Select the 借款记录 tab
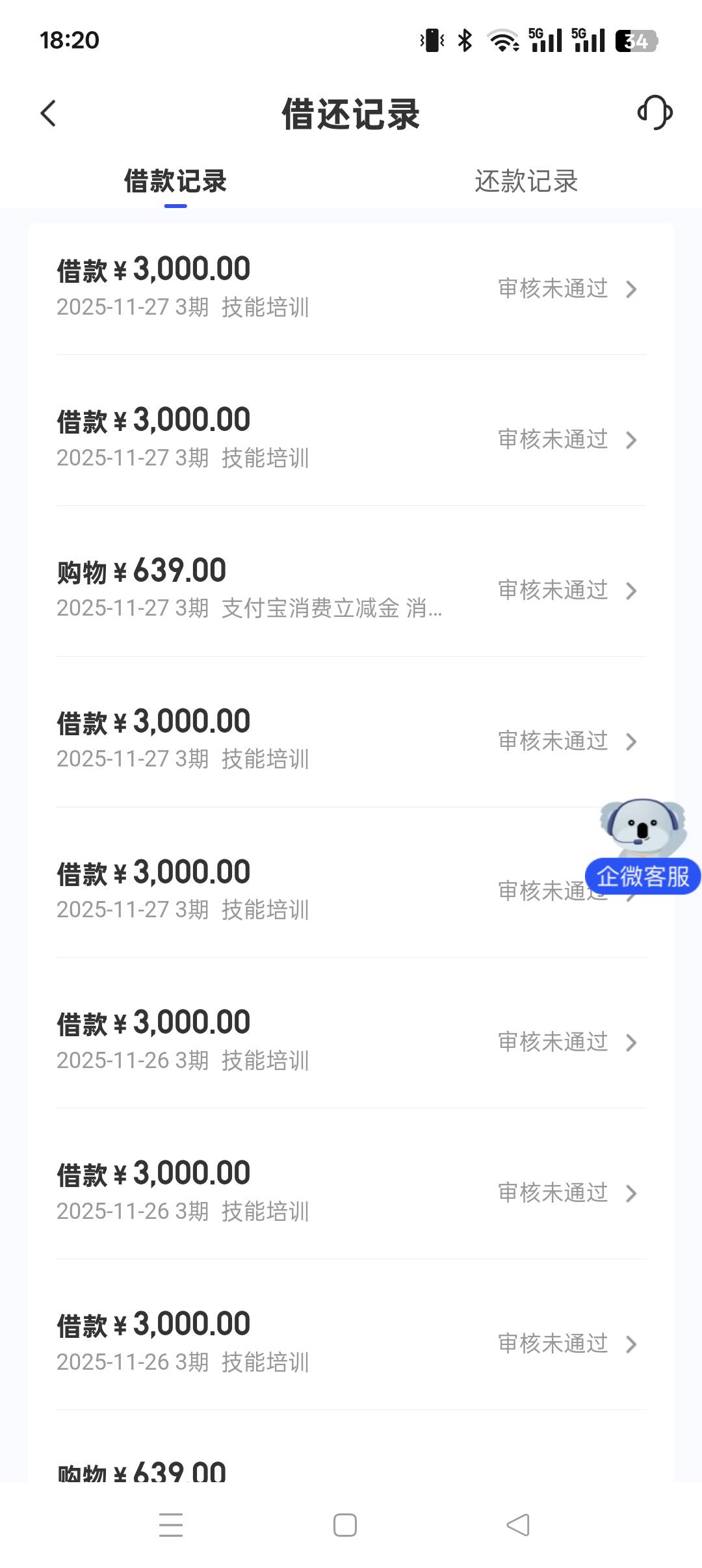The width and height of the screenshot is (702, 1568). 175,181
